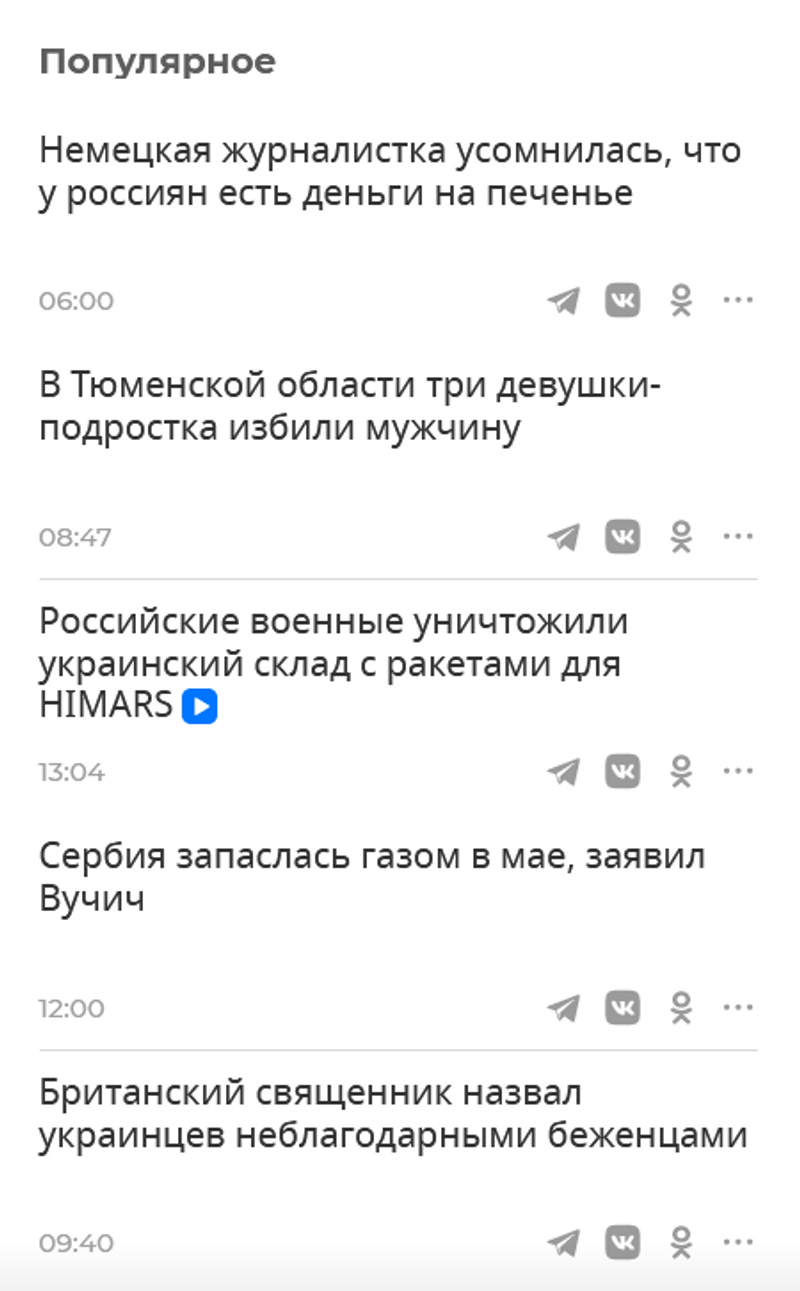Open the HIMARS rocket warehouse article
The width and height of the screenshot is (800, 1291).
tap(334, 663)
